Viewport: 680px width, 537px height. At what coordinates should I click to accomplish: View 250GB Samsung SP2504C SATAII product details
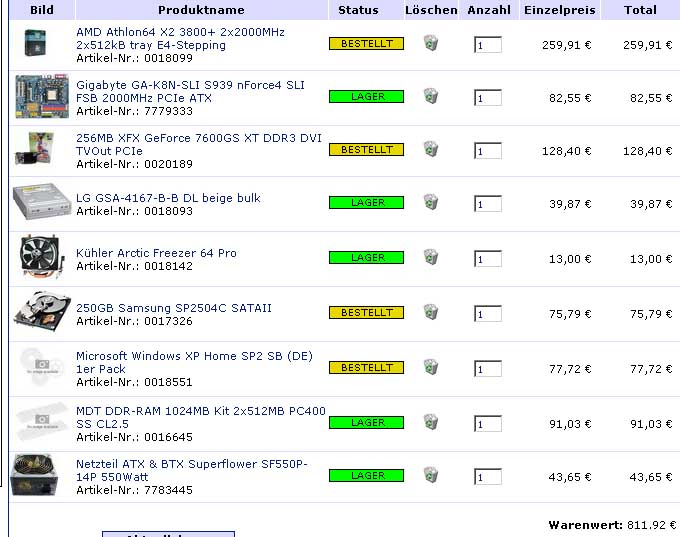(x=173, y=308)
